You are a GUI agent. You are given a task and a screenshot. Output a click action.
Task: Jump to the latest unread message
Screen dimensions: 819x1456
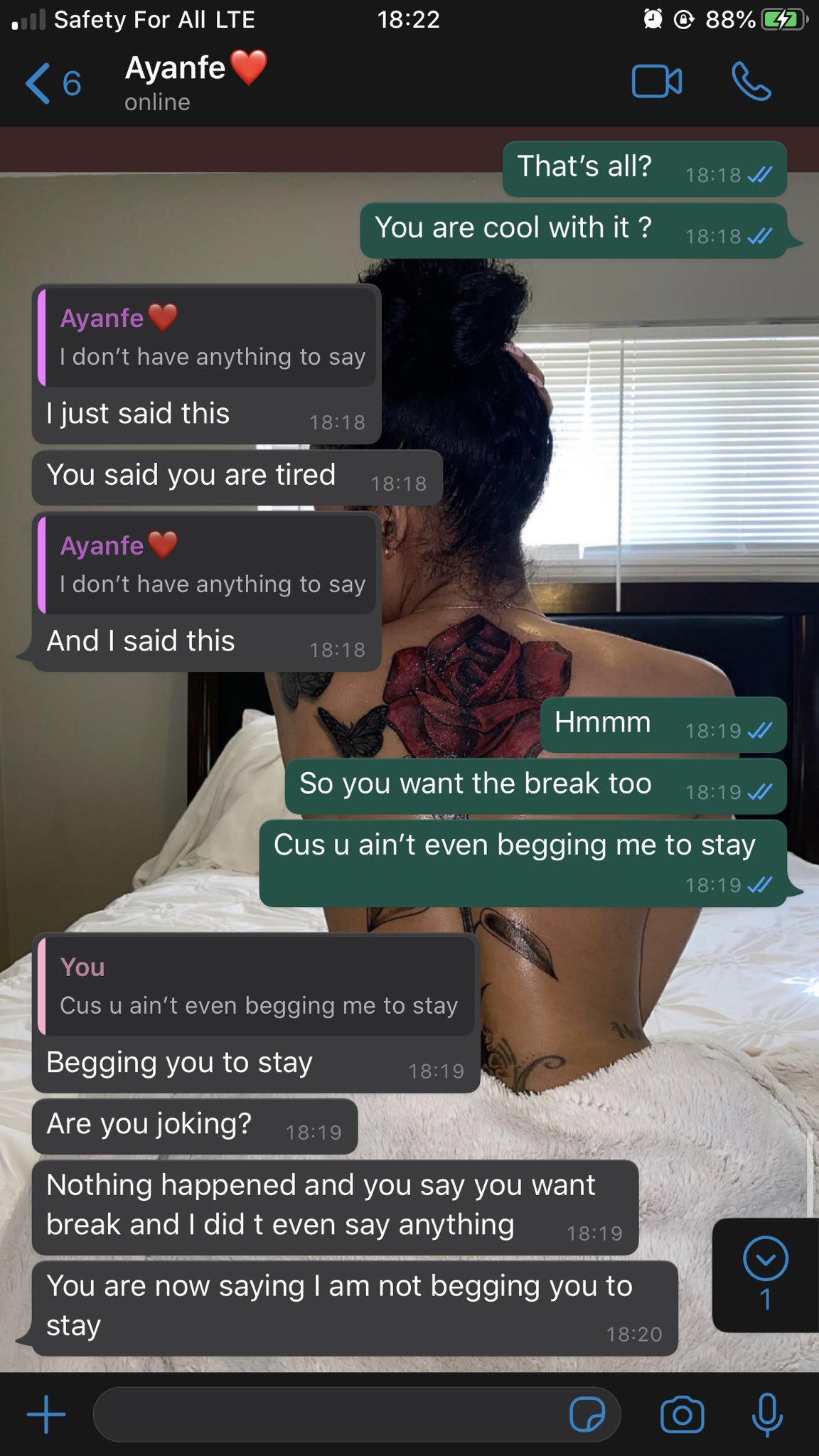766,1274
